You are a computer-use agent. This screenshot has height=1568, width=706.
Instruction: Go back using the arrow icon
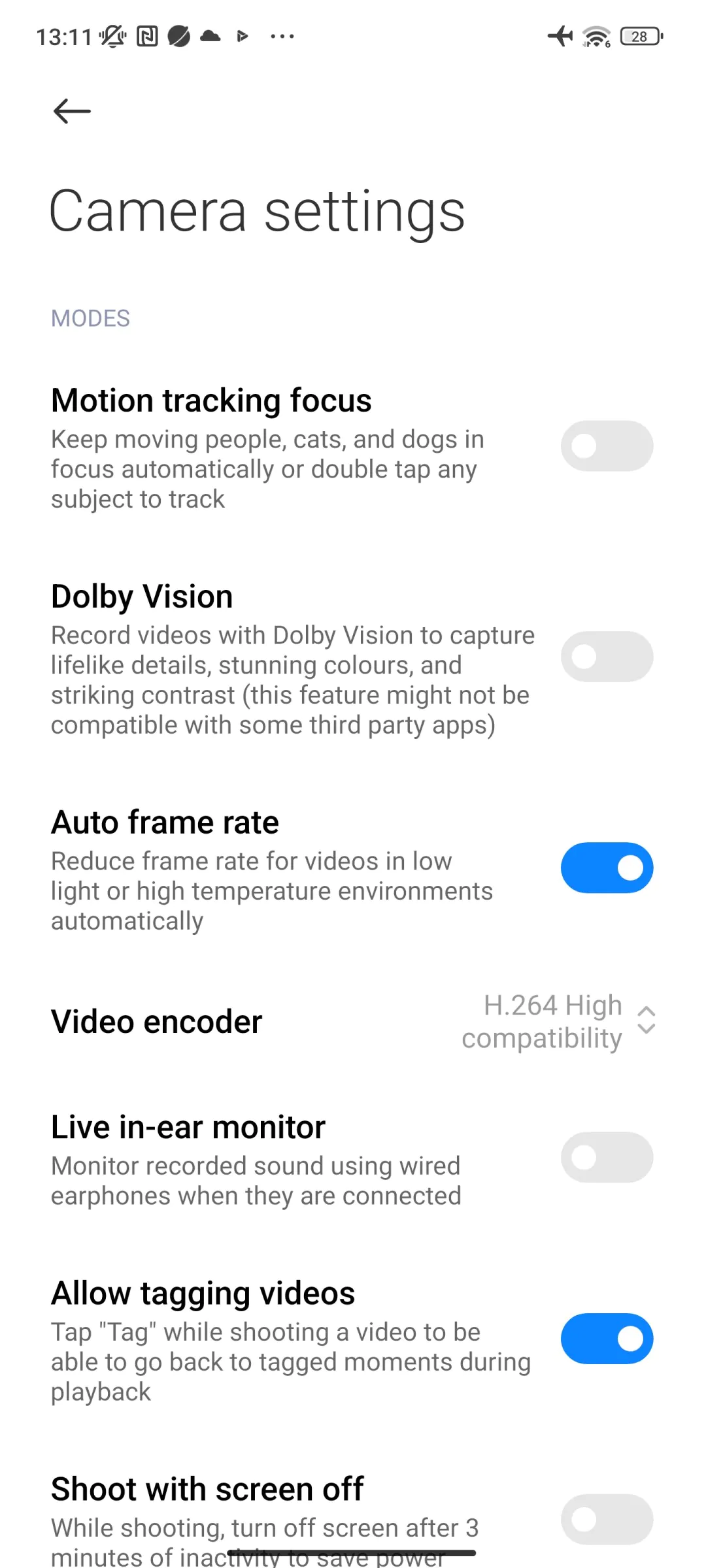(x=72, y=111)
